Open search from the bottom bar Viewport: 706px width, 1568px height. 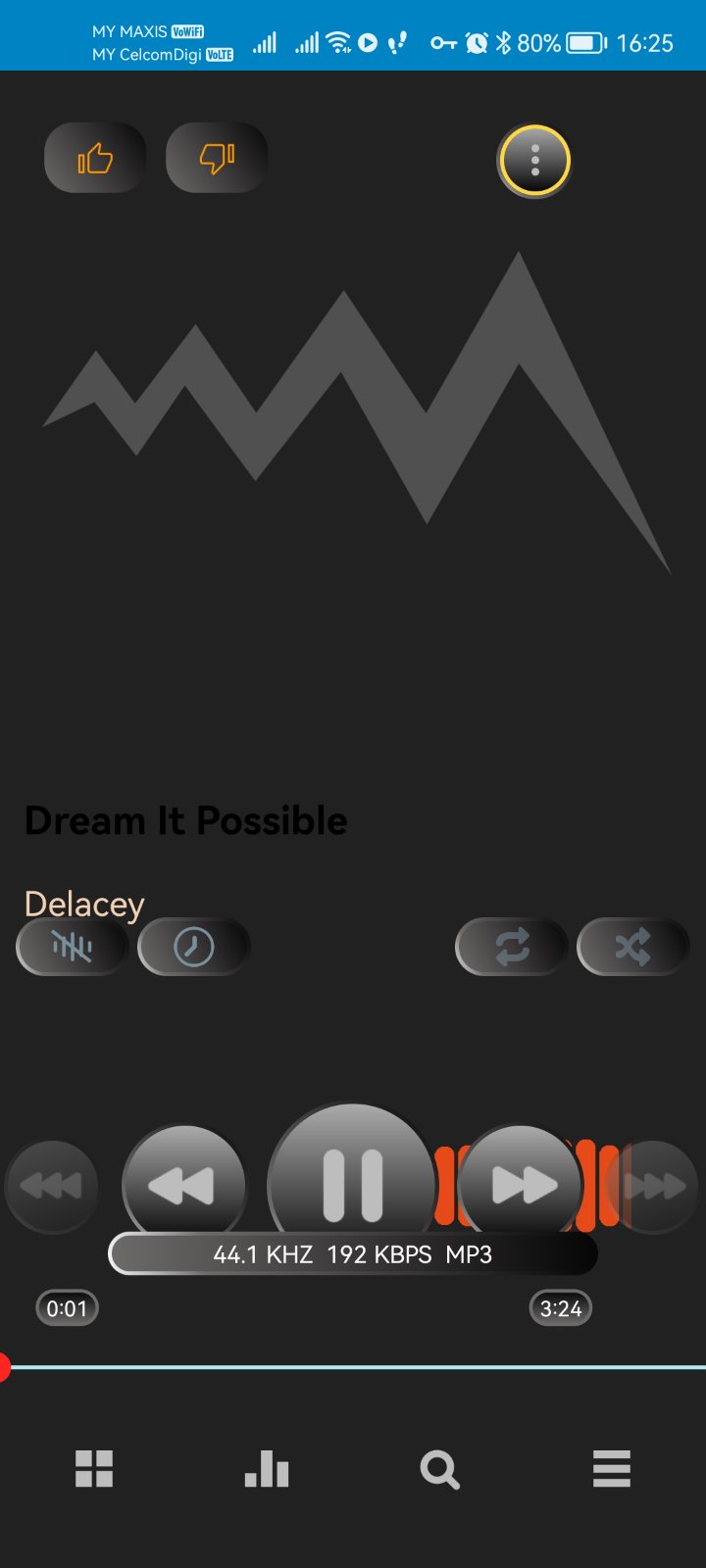(439, 1469)
